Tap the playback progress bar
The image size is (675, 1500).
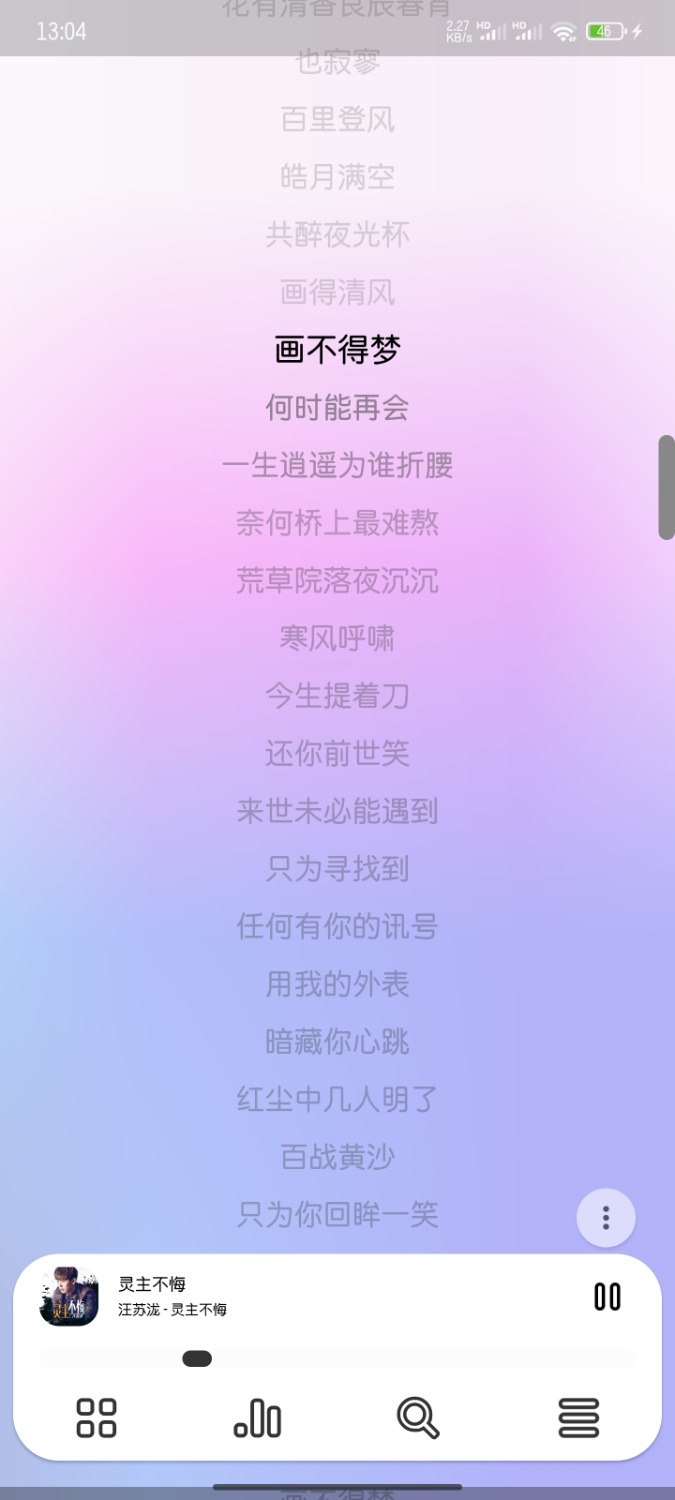tap(337, 1358)
